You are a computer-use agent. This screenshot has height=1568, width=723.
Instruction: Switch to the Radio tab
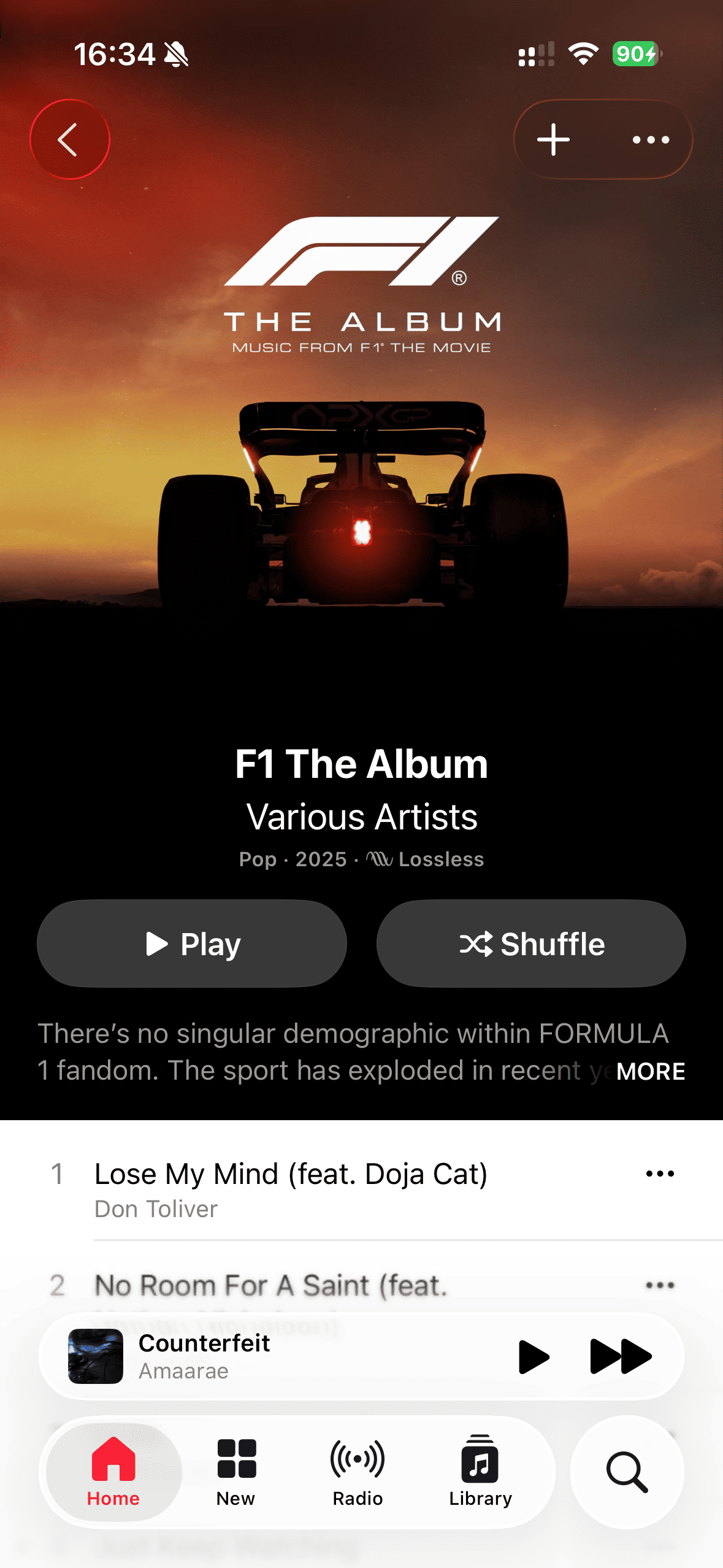[x=358, y=1471]
